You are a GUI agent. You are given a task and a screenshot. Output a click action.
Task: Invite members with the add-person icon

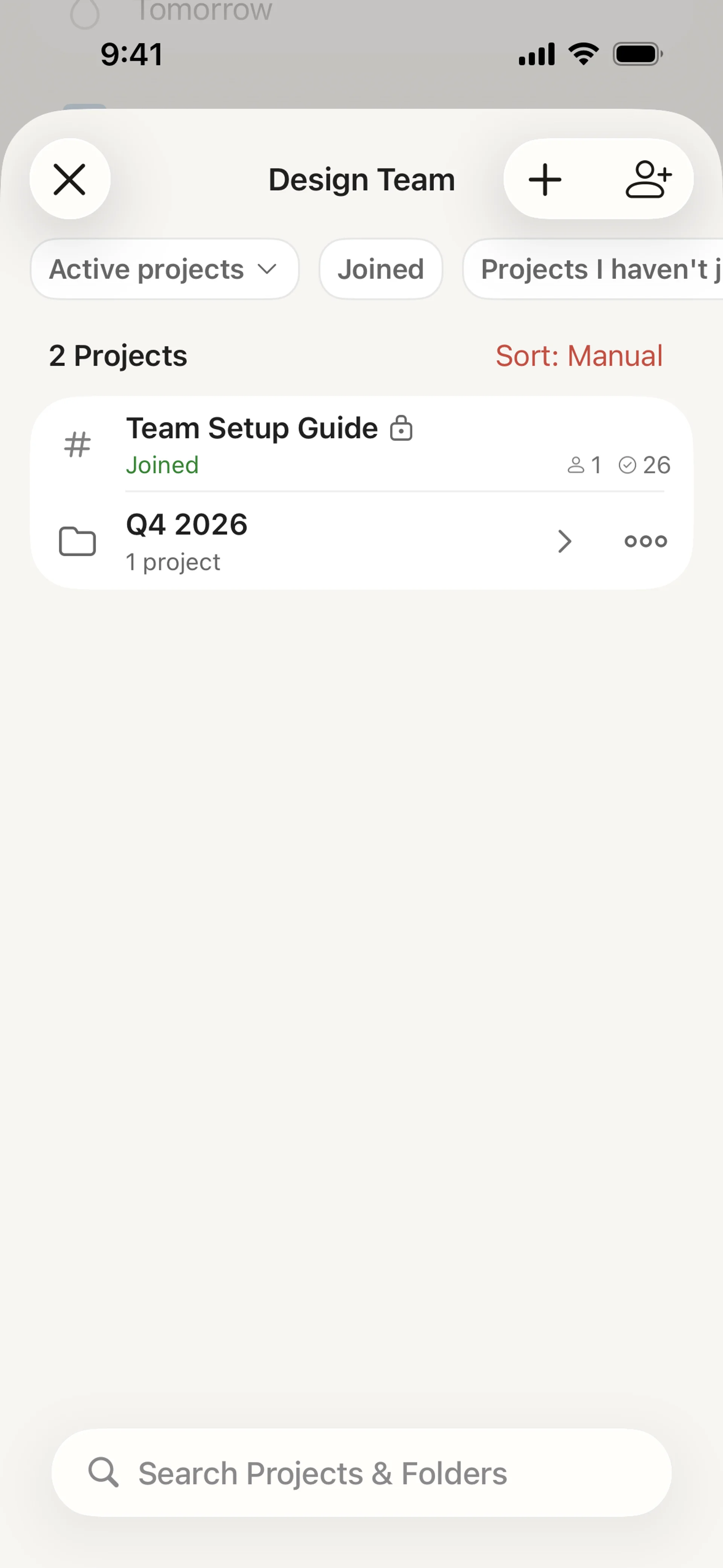(648, 180)
